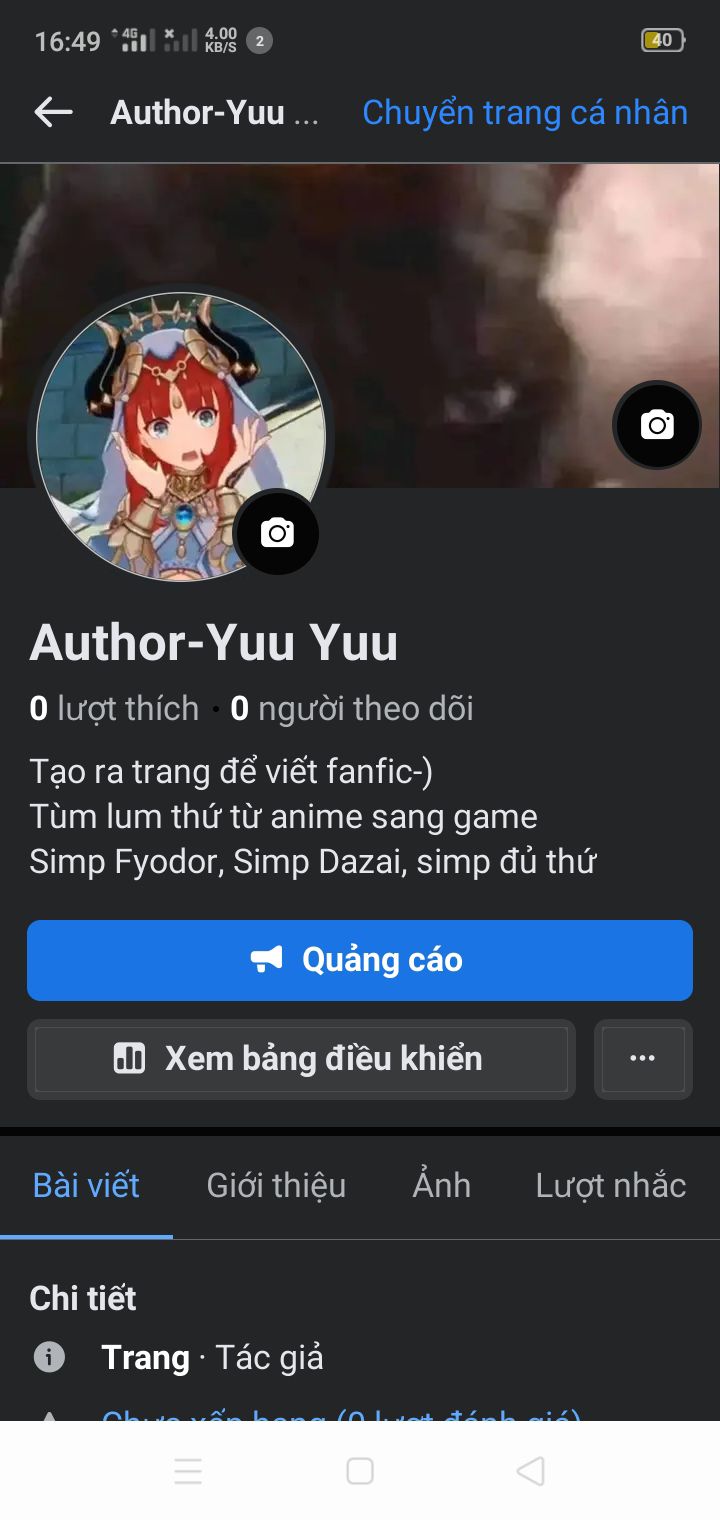Change the cover photo via camera icon

(x=656, y=425)
